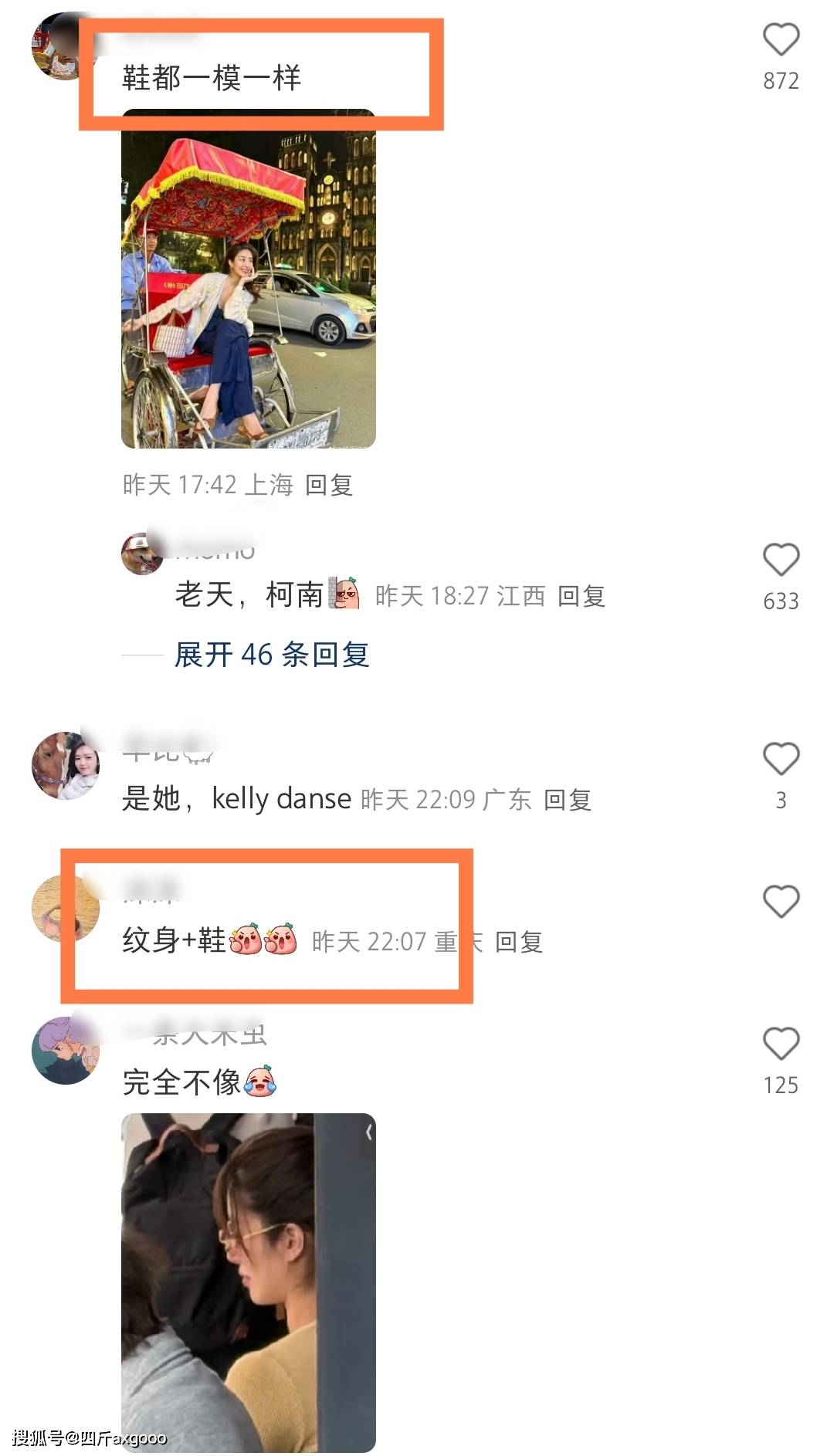View the photo attached to '完全不像'
This screenshot has height=1456, width=834.
coord(248,1282)
